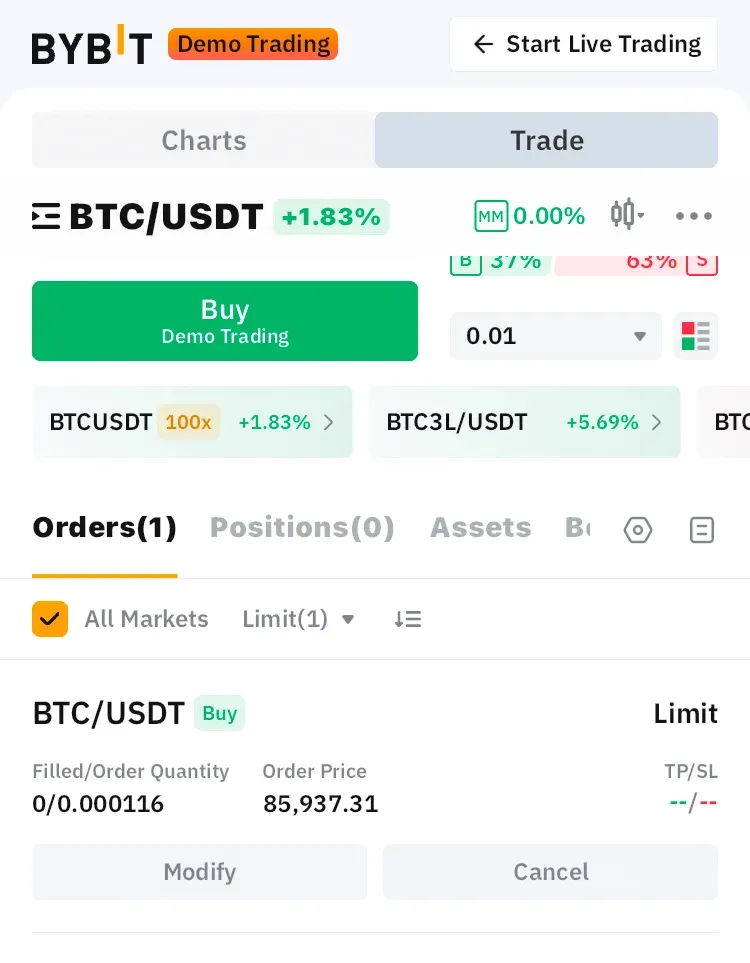Open order history document icon
Image resolution: width=750 pixels, height=963 pixels.
(x=702, y=530)
